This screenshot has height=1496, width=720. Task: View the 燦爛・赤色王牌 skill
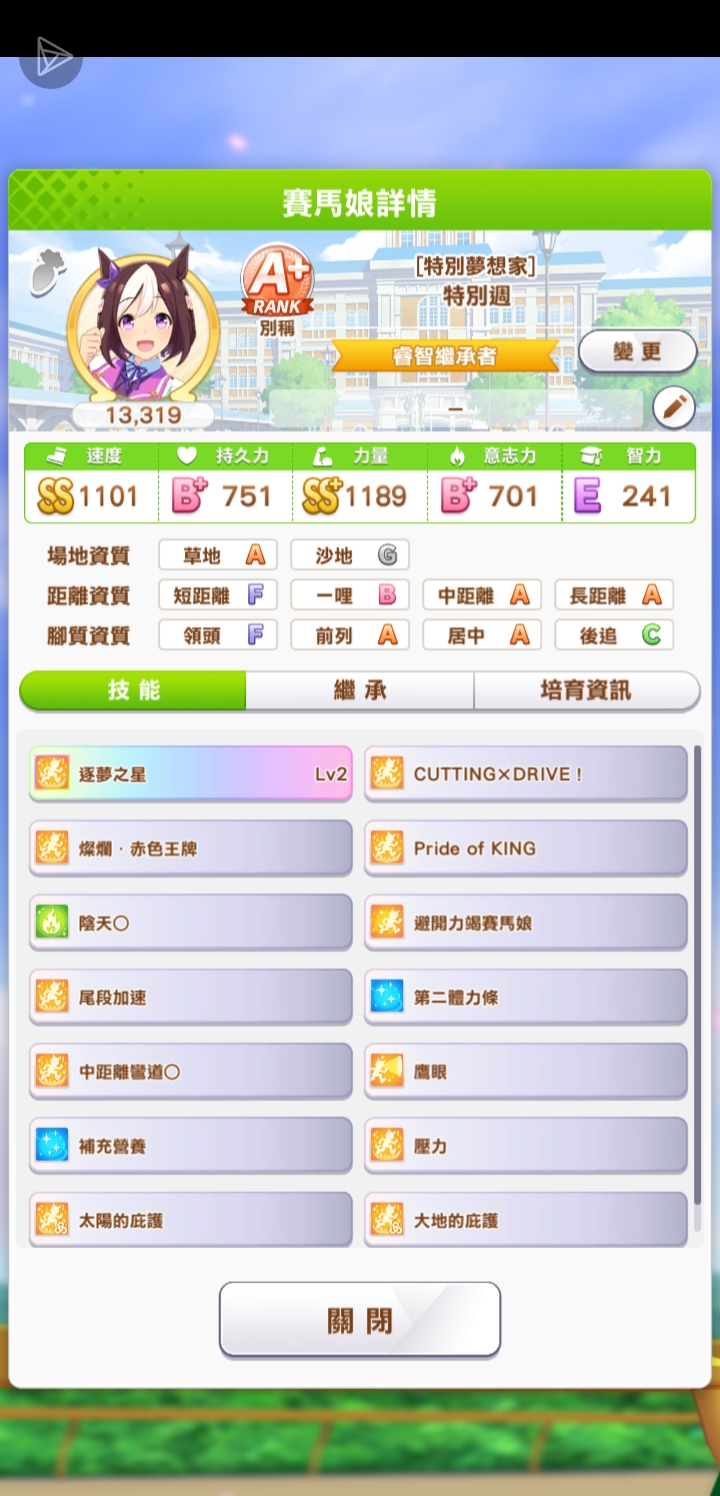(x=191, y=848)
